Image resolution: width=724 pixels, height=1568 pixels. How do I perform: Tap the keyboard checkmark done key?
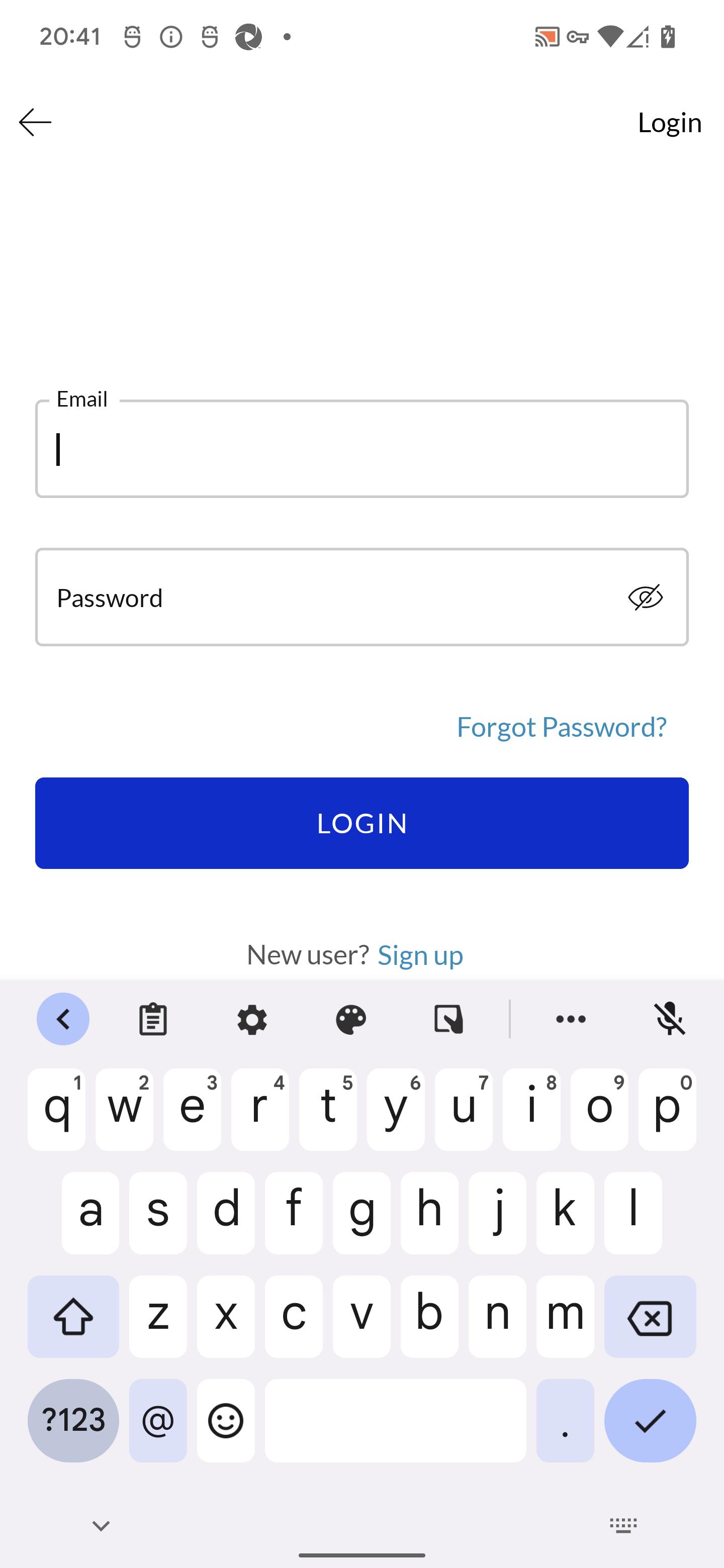point(650,1421)
